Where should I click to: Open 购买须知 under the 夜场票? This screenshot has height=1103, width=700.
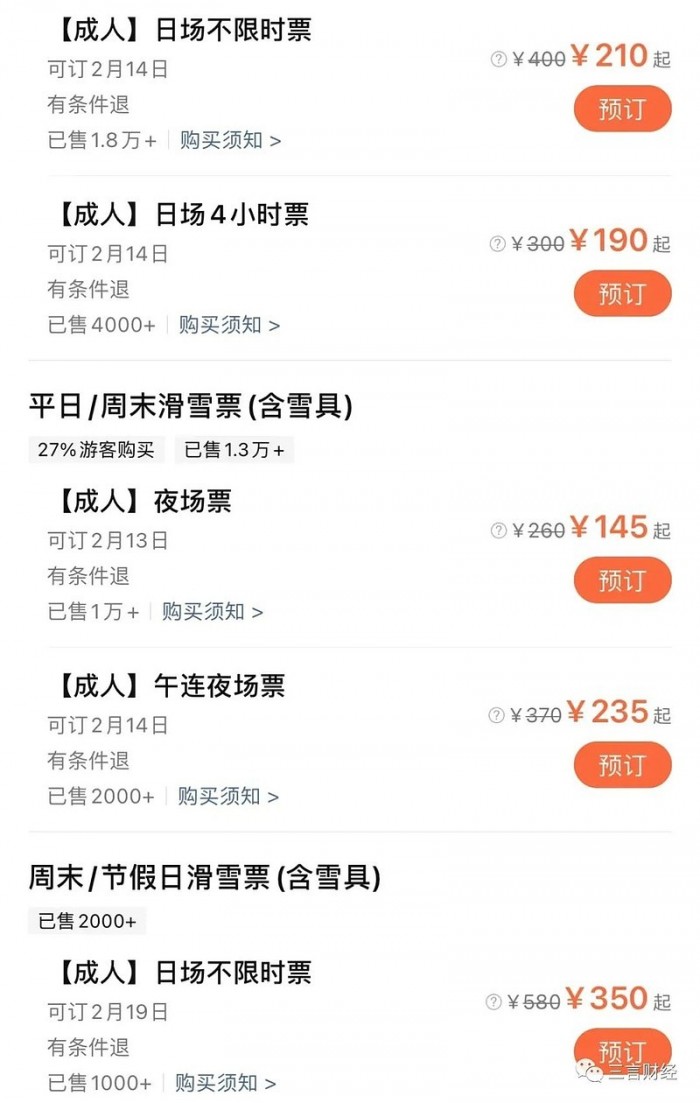(x=212, y=611)
